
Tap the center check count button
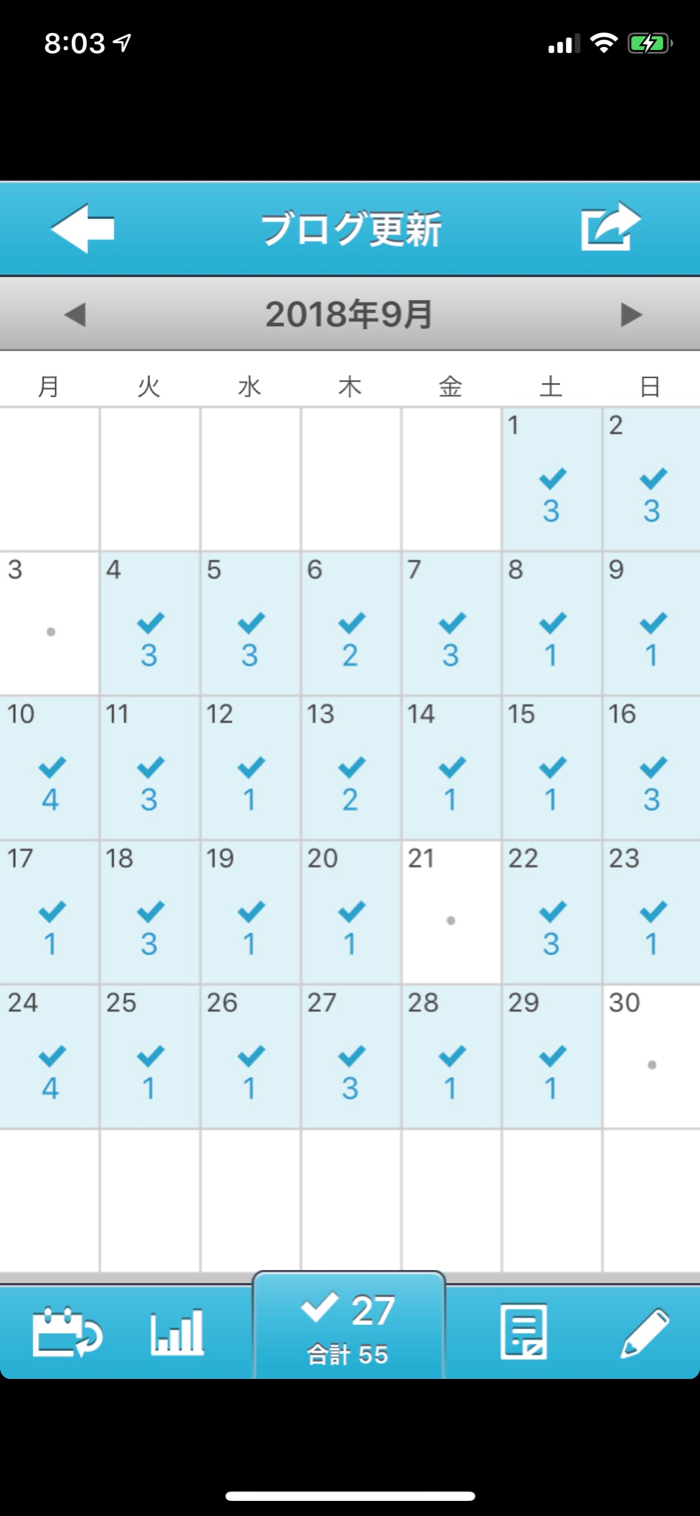pos(348,1326)
